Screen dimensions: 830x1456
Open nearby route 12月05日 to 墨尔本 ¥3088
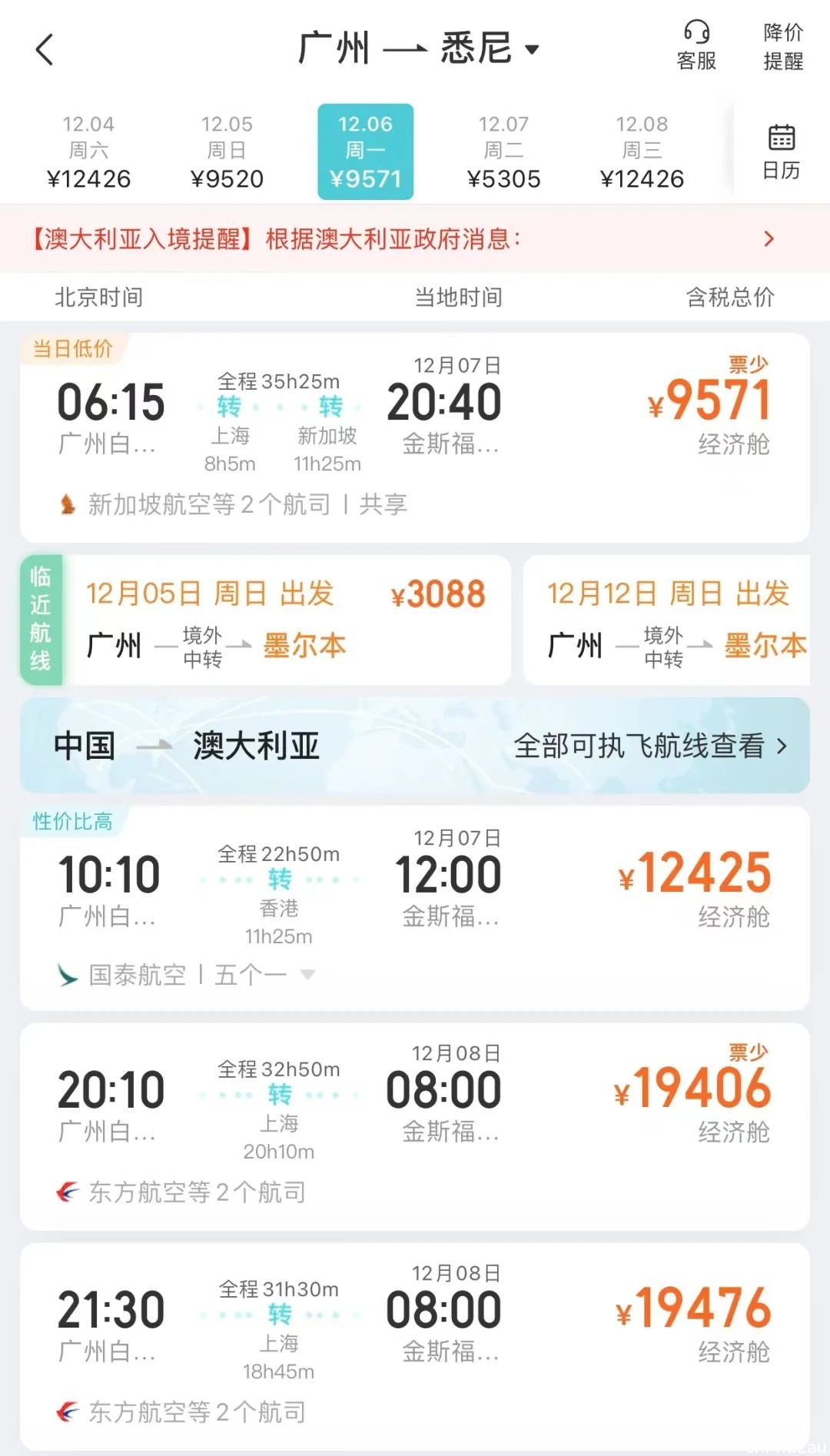[284, 620]
